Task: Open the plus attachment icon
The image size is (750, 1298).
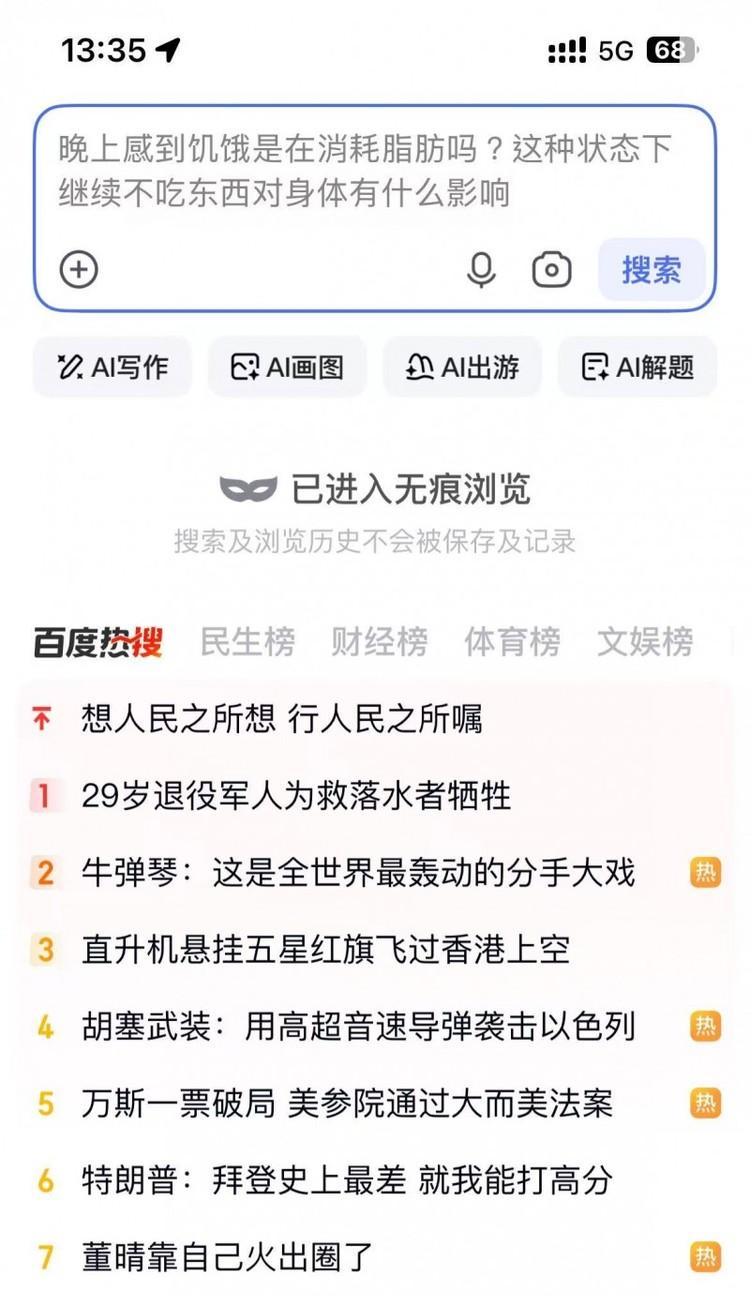Action: point(79,269)
